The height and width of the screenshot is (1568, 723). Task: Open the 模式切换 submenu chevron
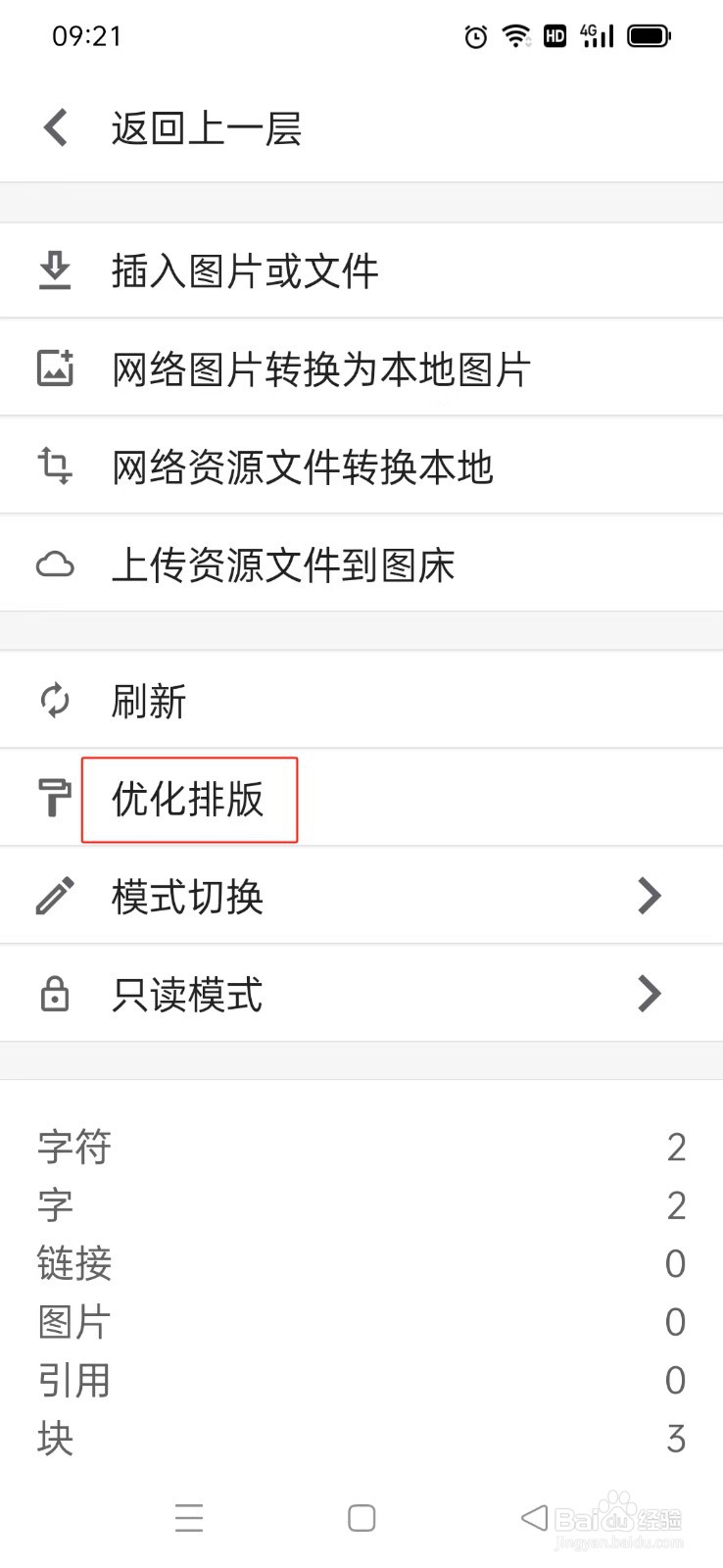point(649,895)
